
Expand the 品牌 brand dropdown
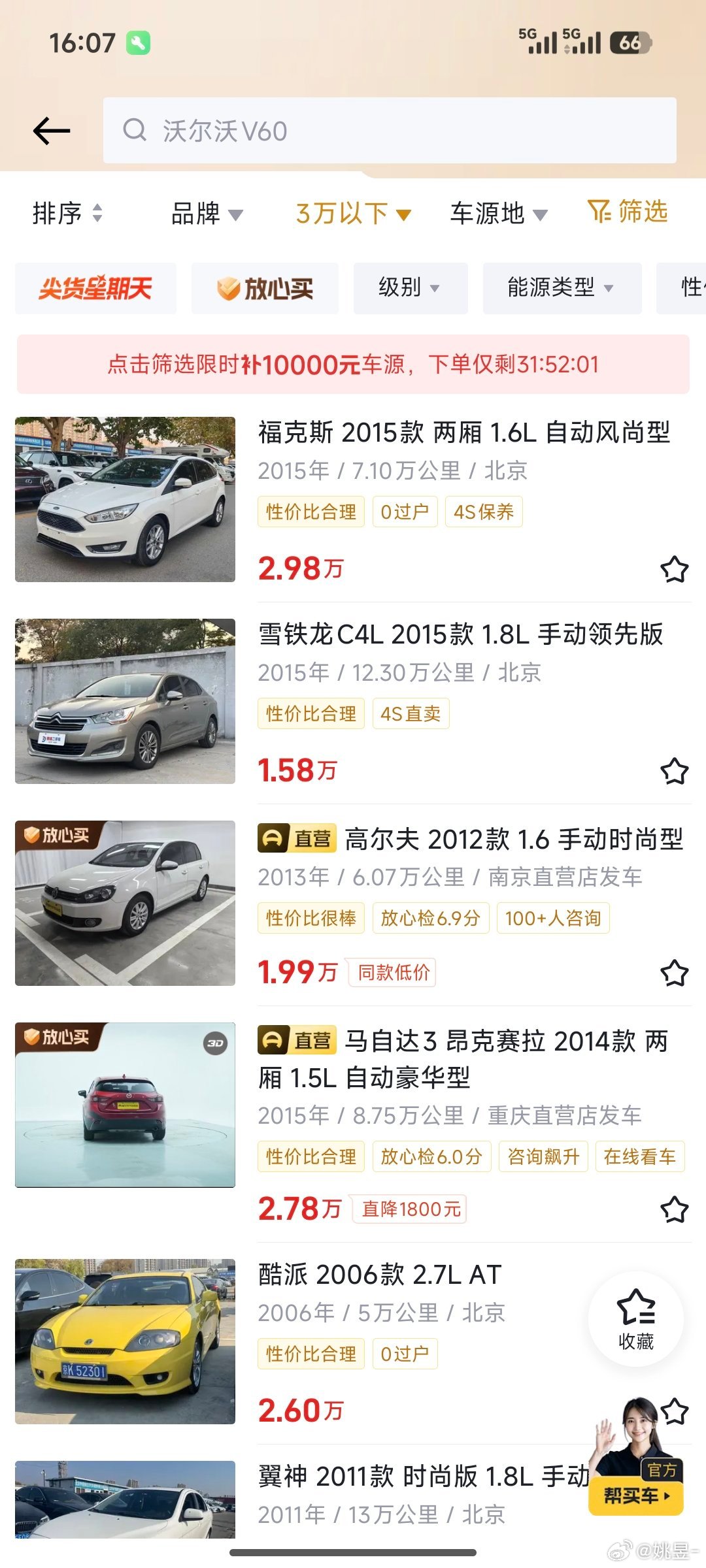pos(207,213)
